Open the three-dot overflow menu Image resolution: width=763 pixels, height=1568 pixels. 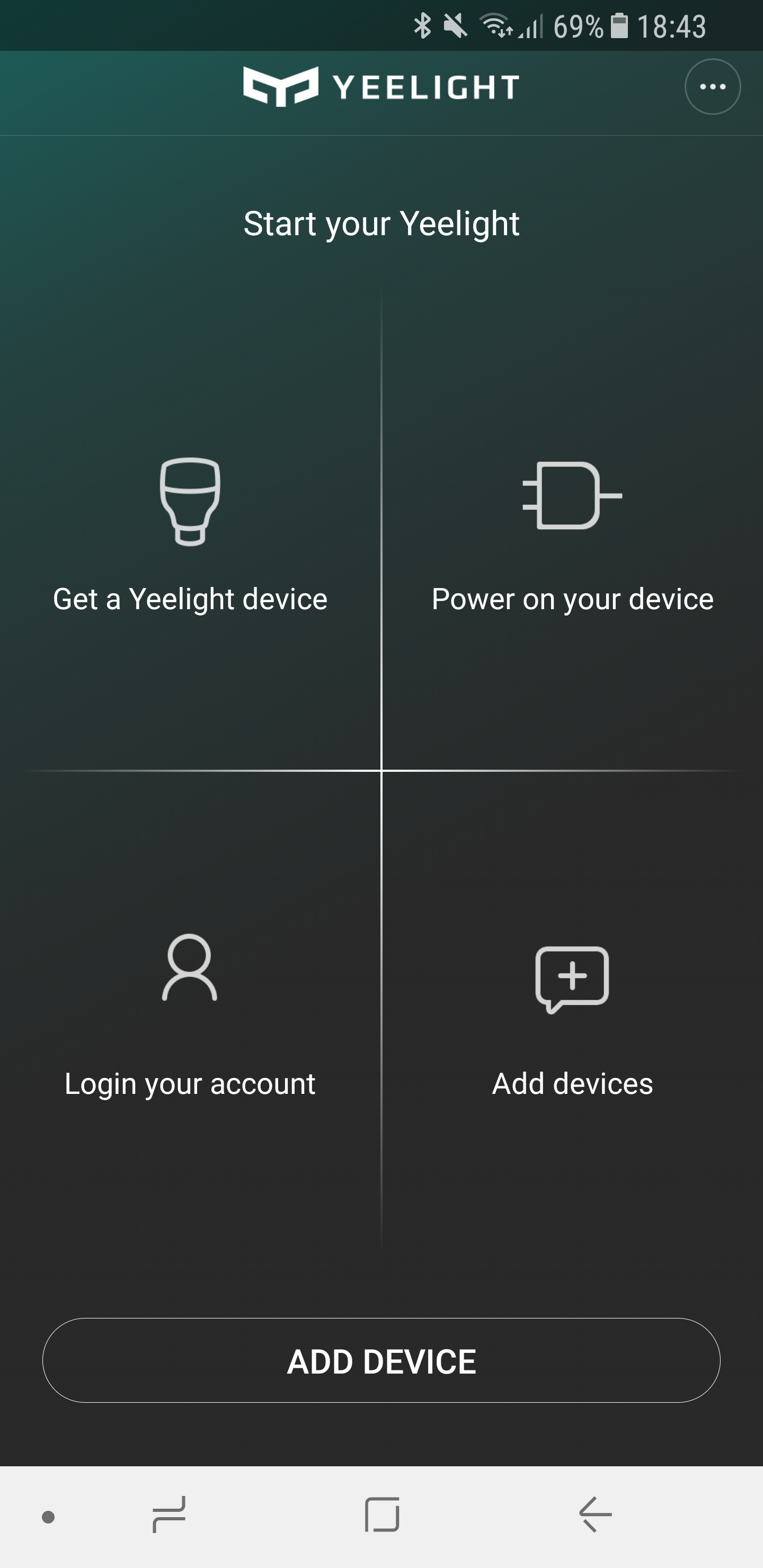click(x=713, y=86)
